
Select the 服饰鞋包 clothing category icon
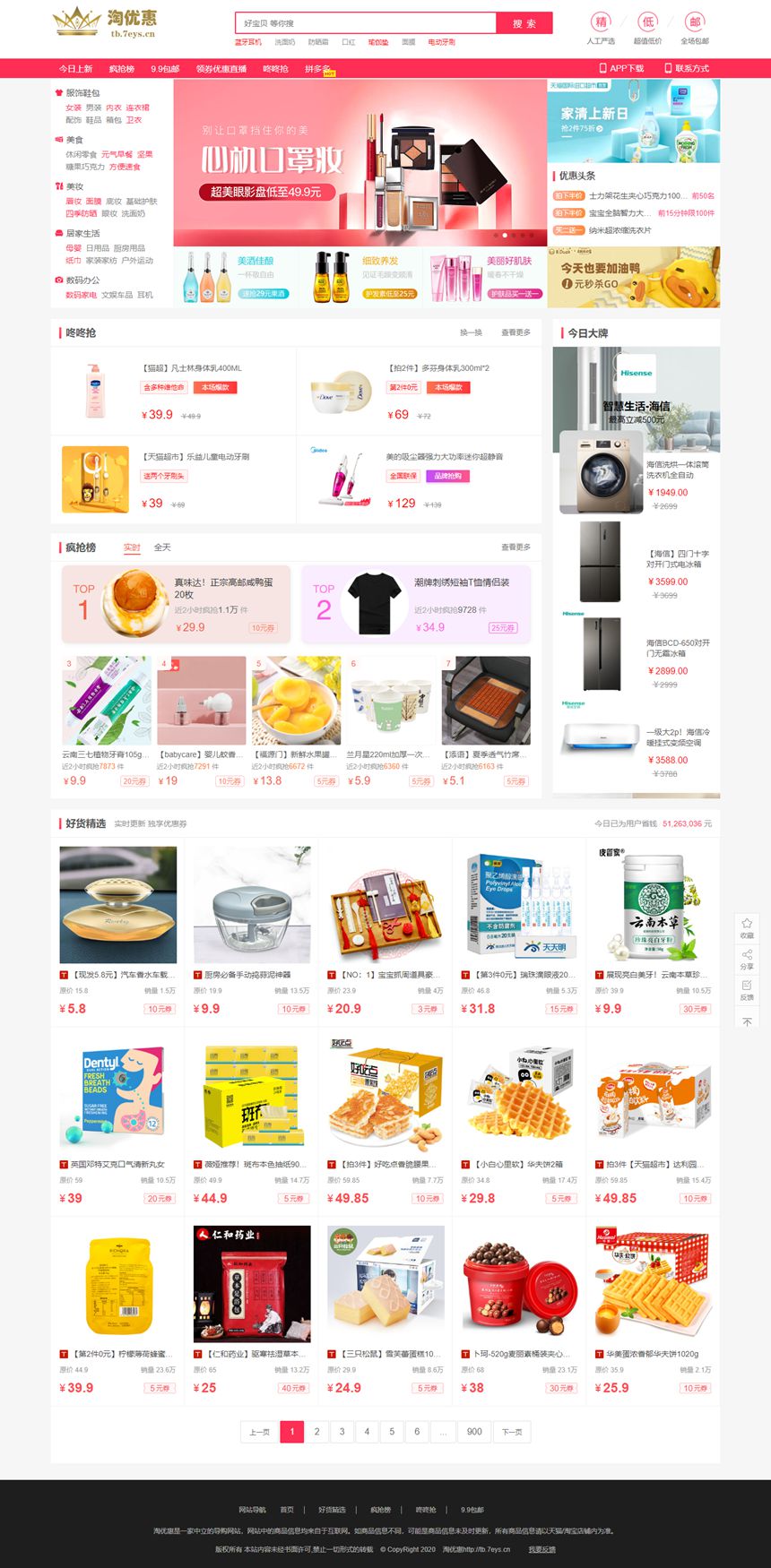[x=57, y=92]
